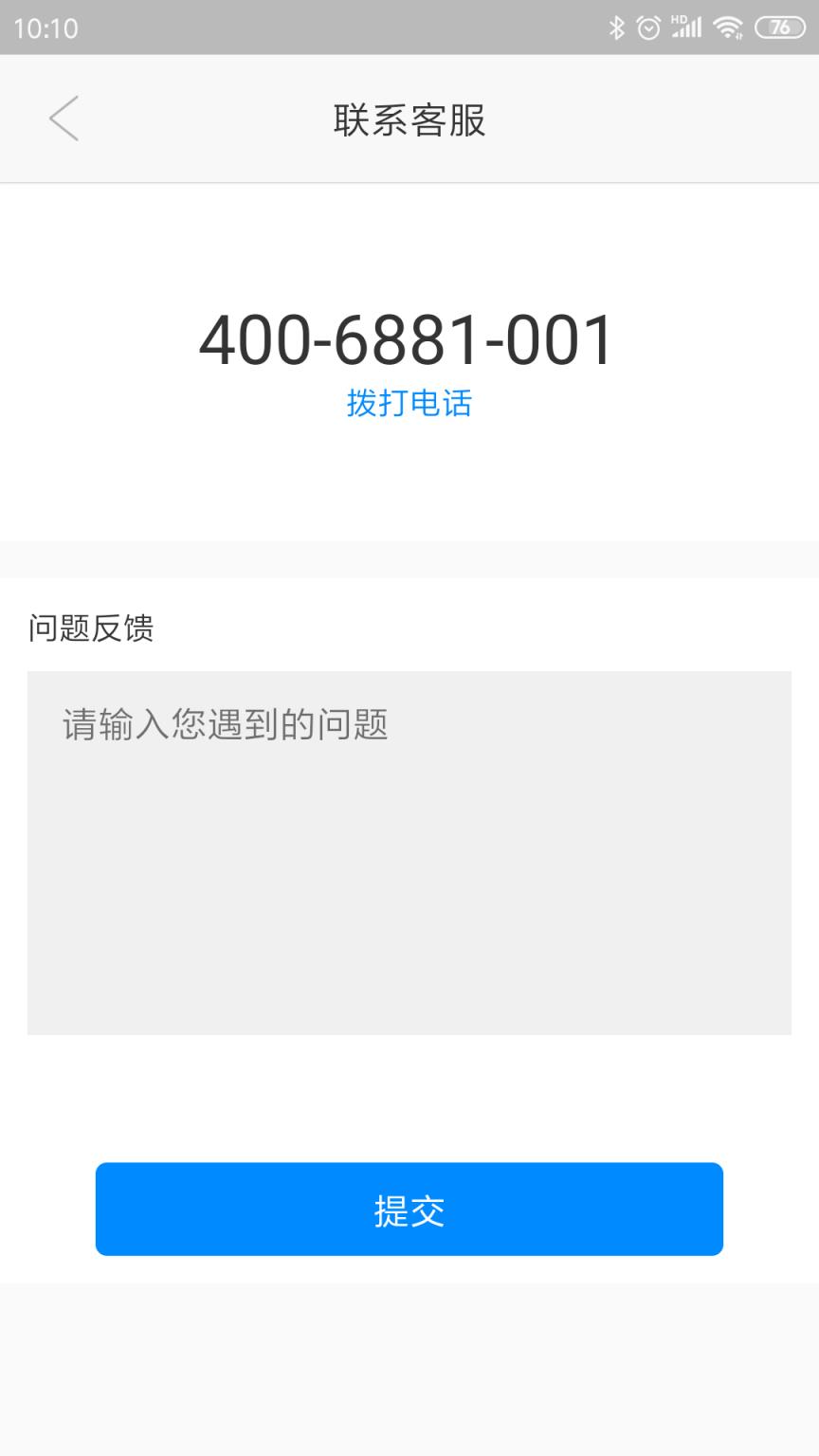Screen dimensions: 819x1456
Task: Tap the chevron to return to previous screen
Action: [63, 118]
